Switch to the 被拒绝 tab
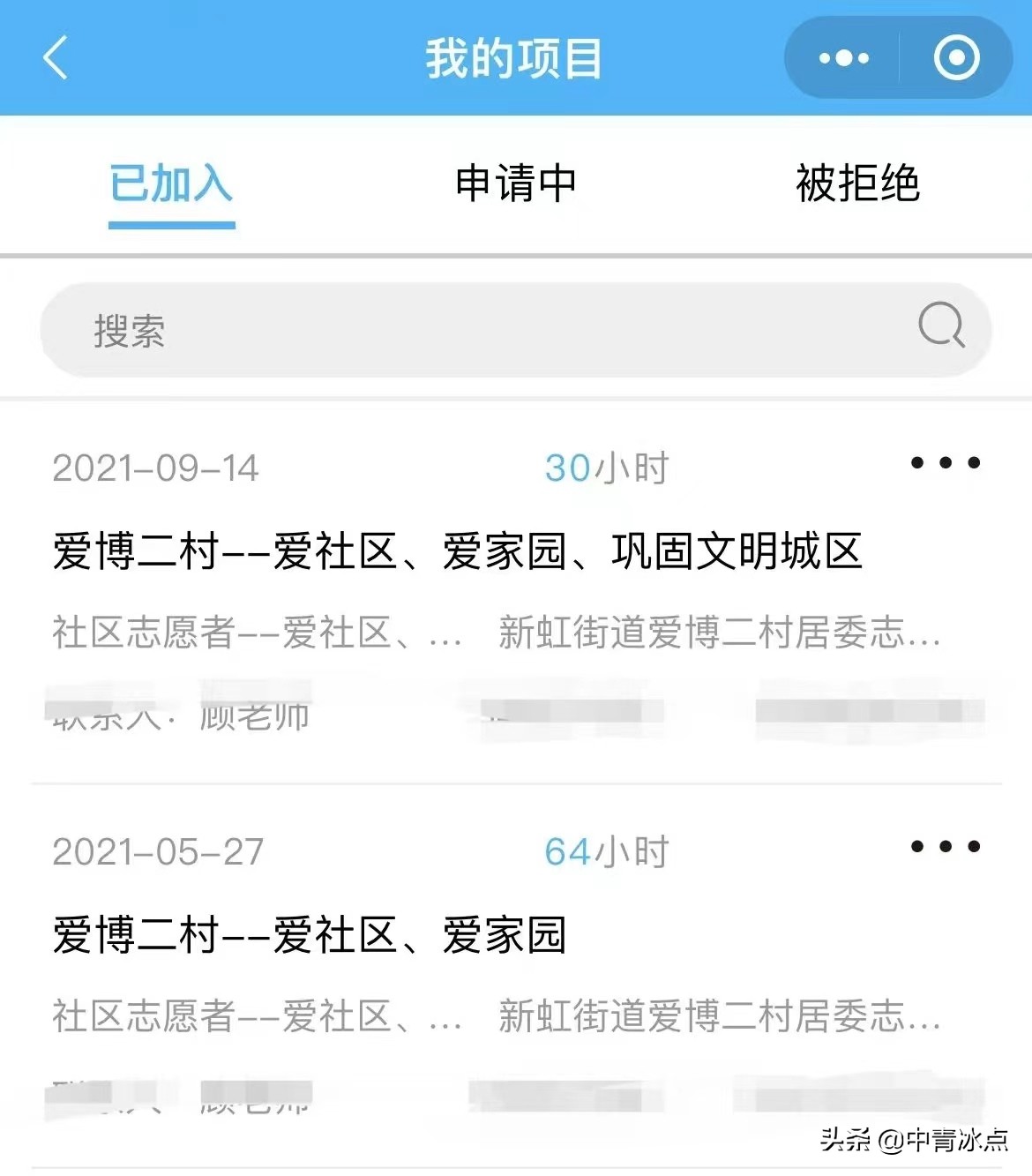The width and height of the screenshot is (1032, 1176). [x=860, y=184]
